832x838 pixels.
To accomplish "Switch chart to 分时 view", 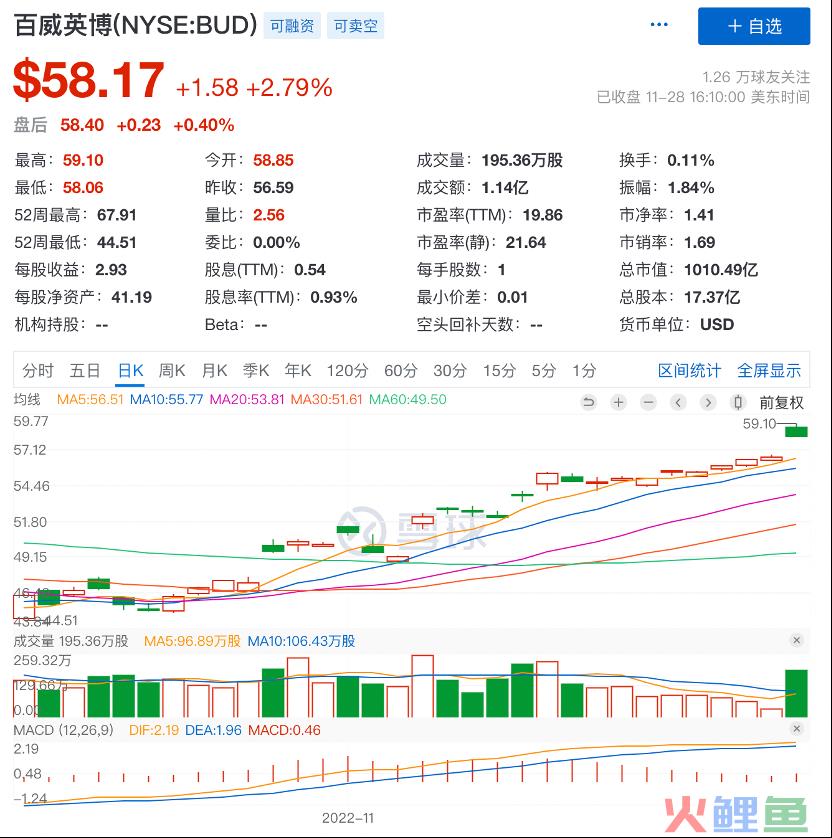I will point(38,371).
